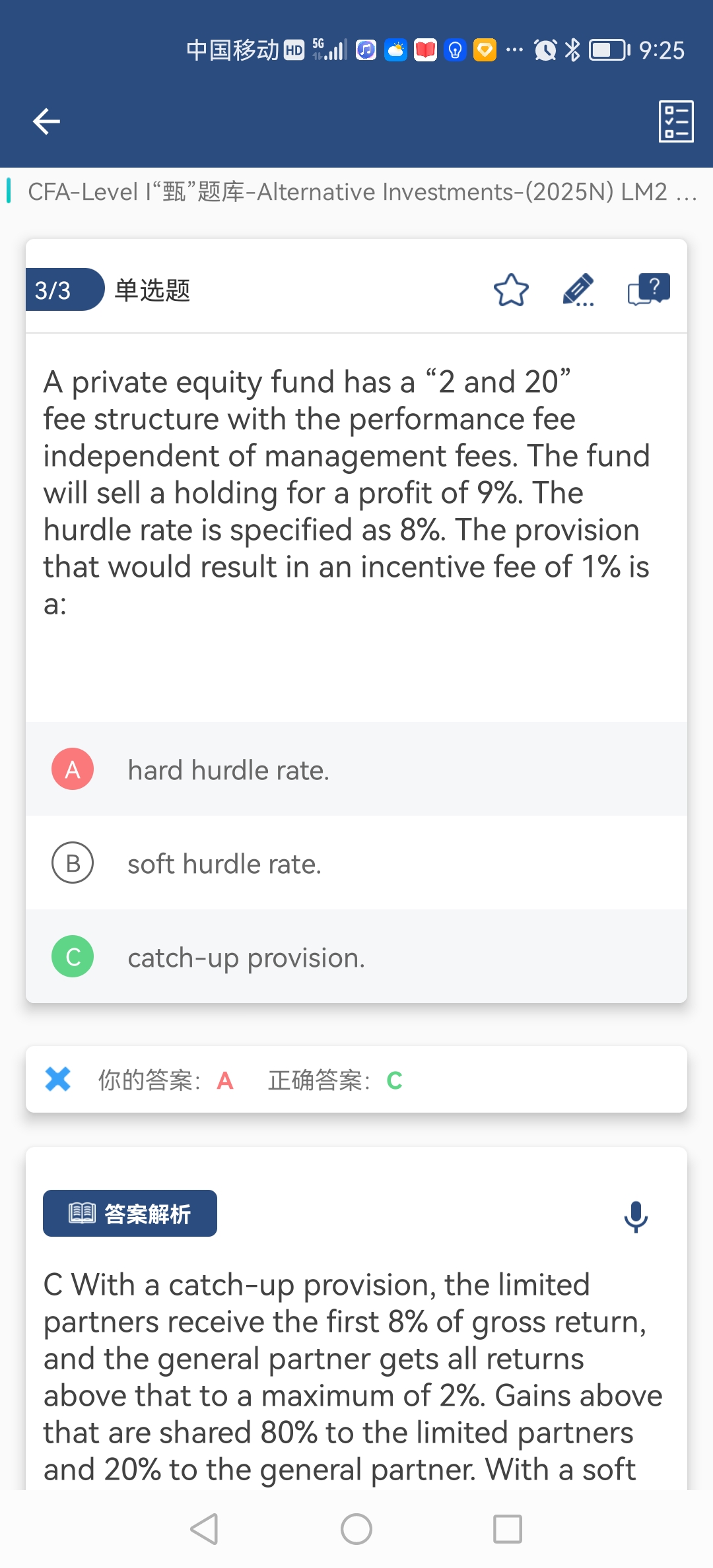Screen dimensions: 713x1568
Task: Open the question-mark feedback icon
Action: (x=649, y=289)
